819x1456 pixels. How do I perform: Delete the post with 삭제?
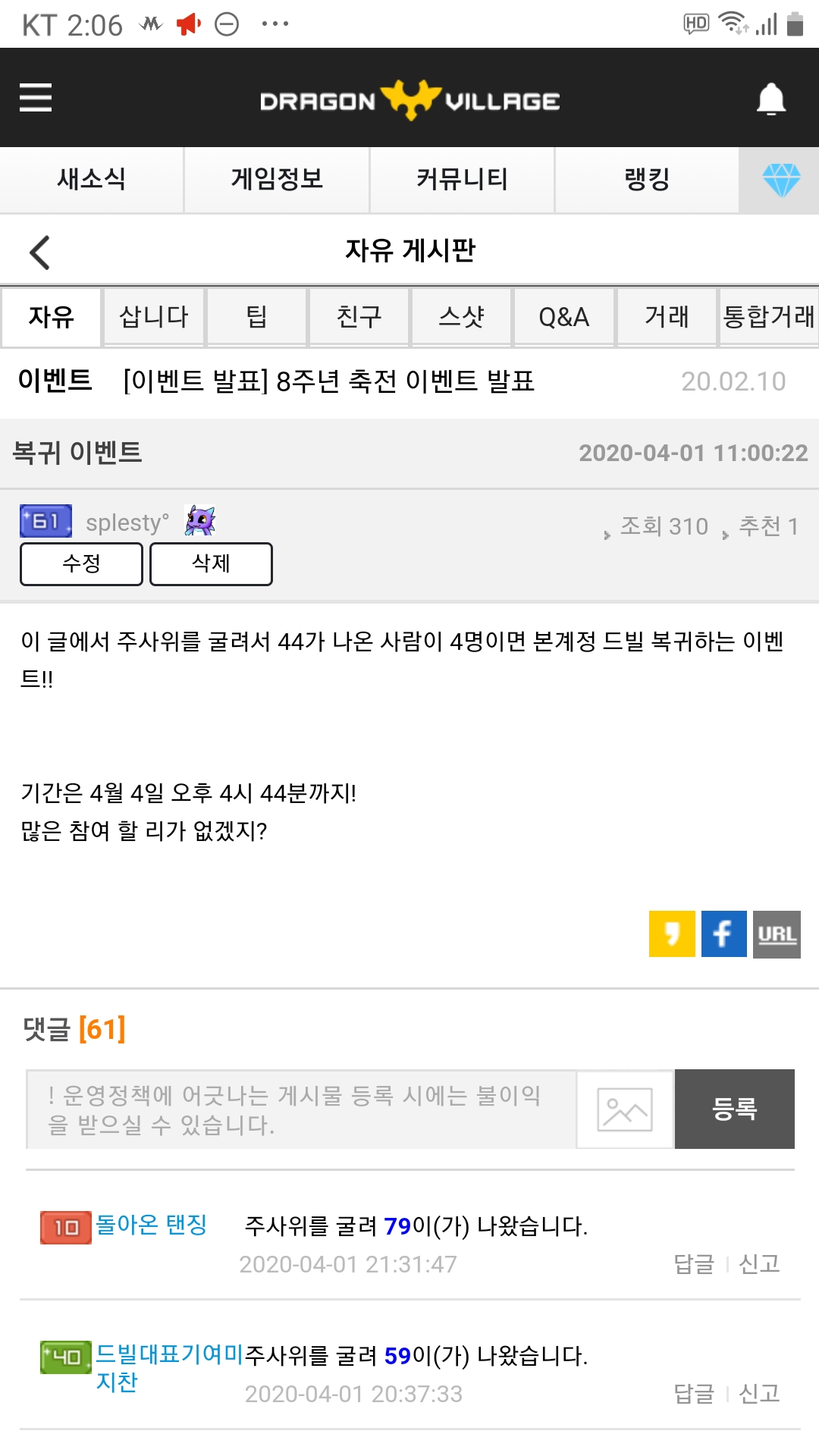211,563
